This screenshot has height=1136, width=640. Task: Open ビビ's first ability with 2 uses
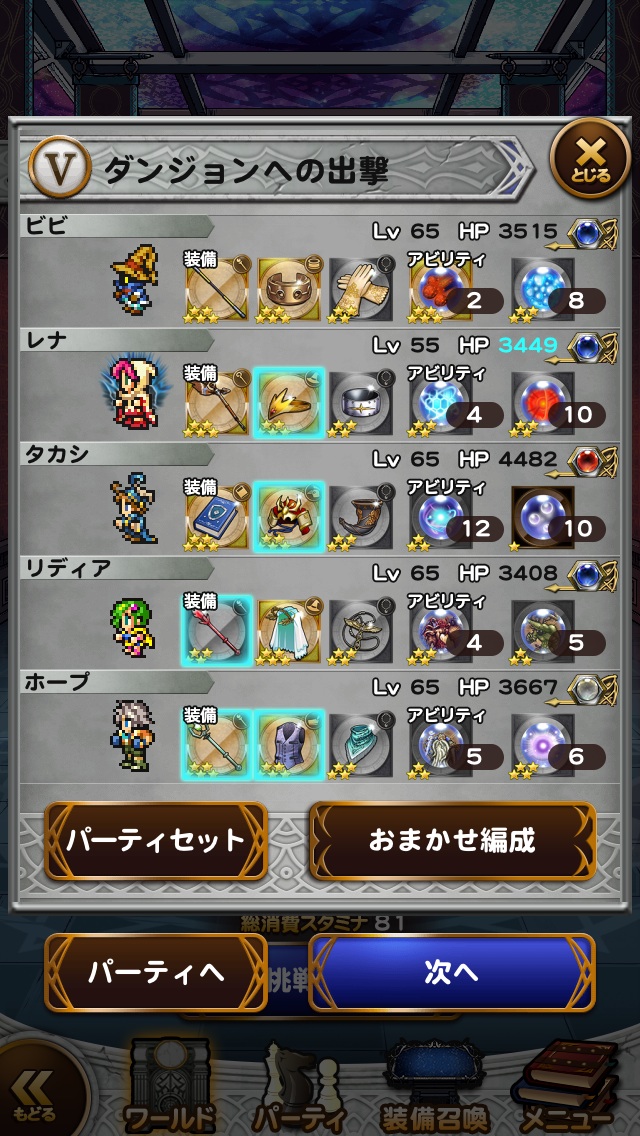[x=442, y=288]
